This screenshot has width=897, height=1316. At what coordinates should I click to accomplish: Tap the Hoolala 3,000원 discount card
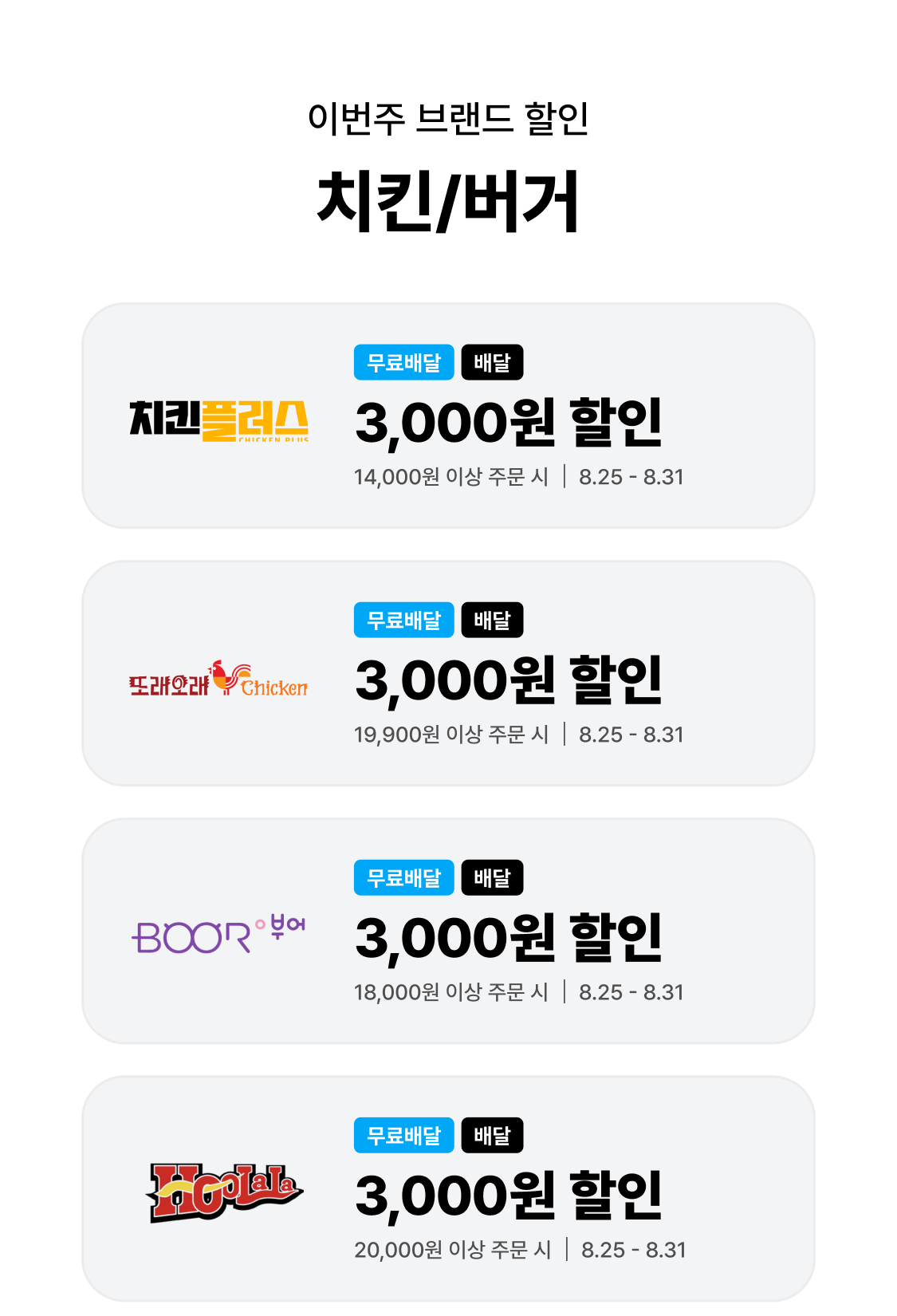point(448,1188)
